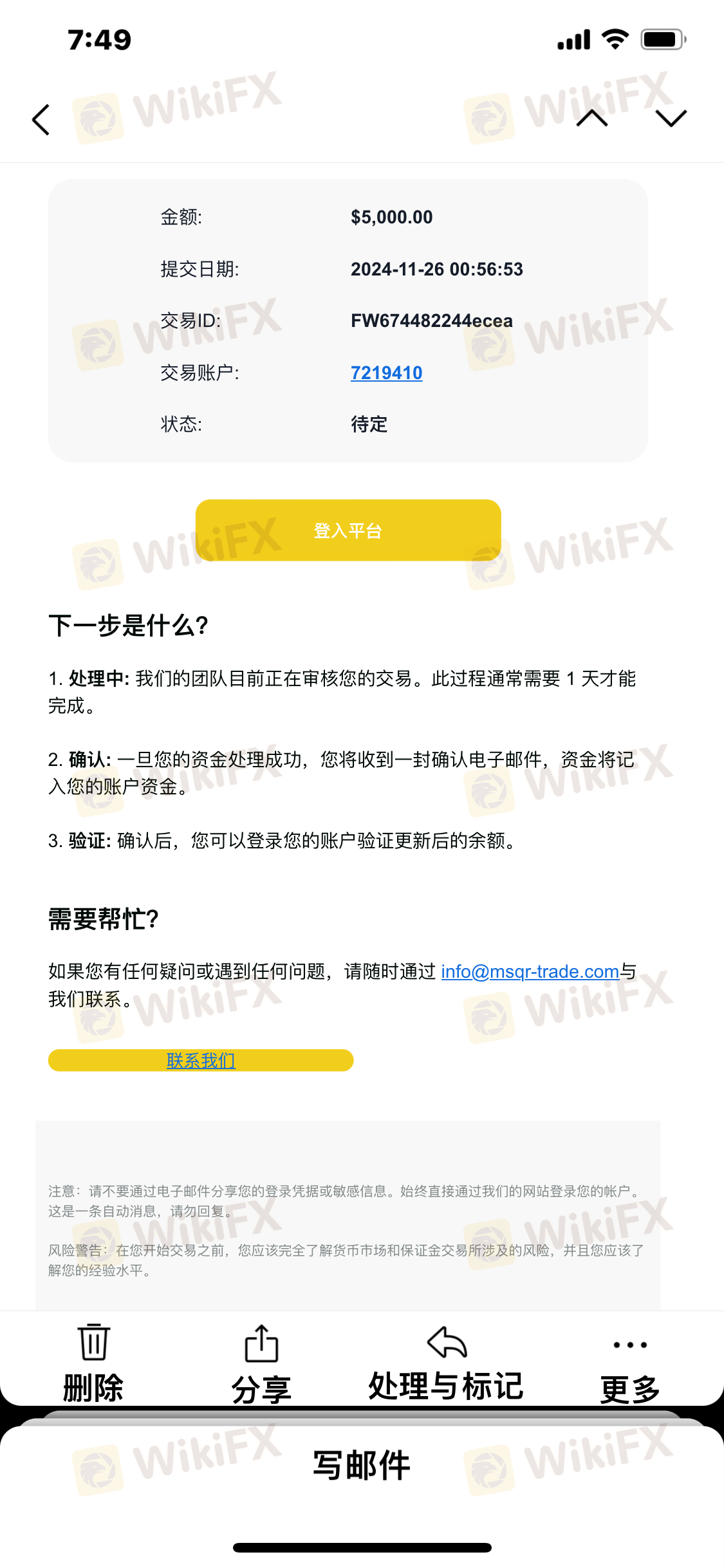Go back using the left arrow
Screen dimensions: 724x1568
pos(41,120)
